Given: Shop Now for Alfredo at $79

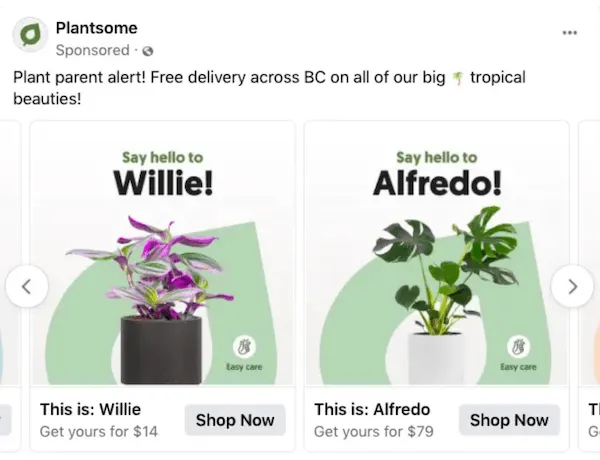Looking at the screenshot, I should coord(509,420).
